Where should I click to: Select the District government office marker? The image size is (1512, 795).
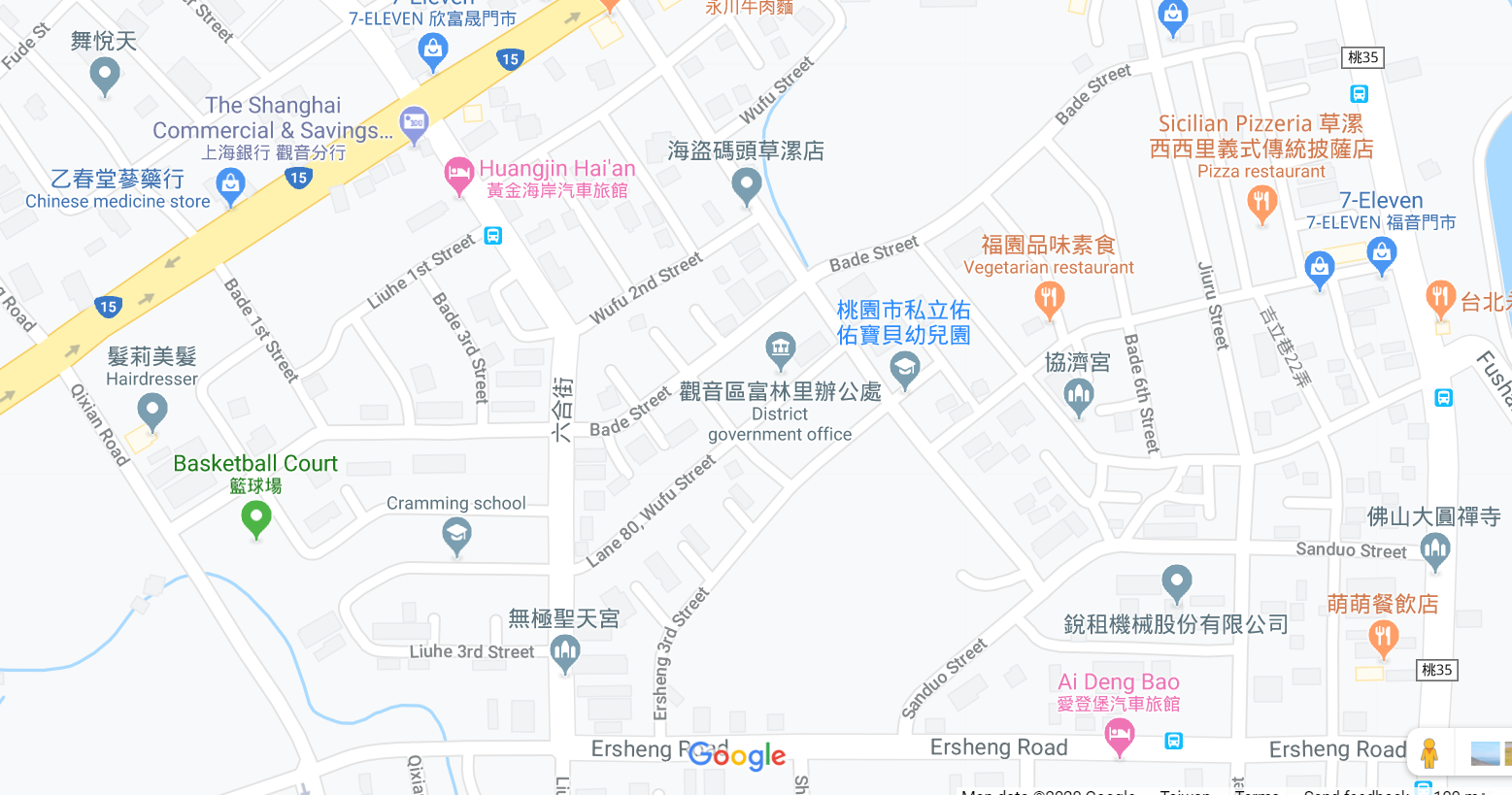(x=780, y=349)
